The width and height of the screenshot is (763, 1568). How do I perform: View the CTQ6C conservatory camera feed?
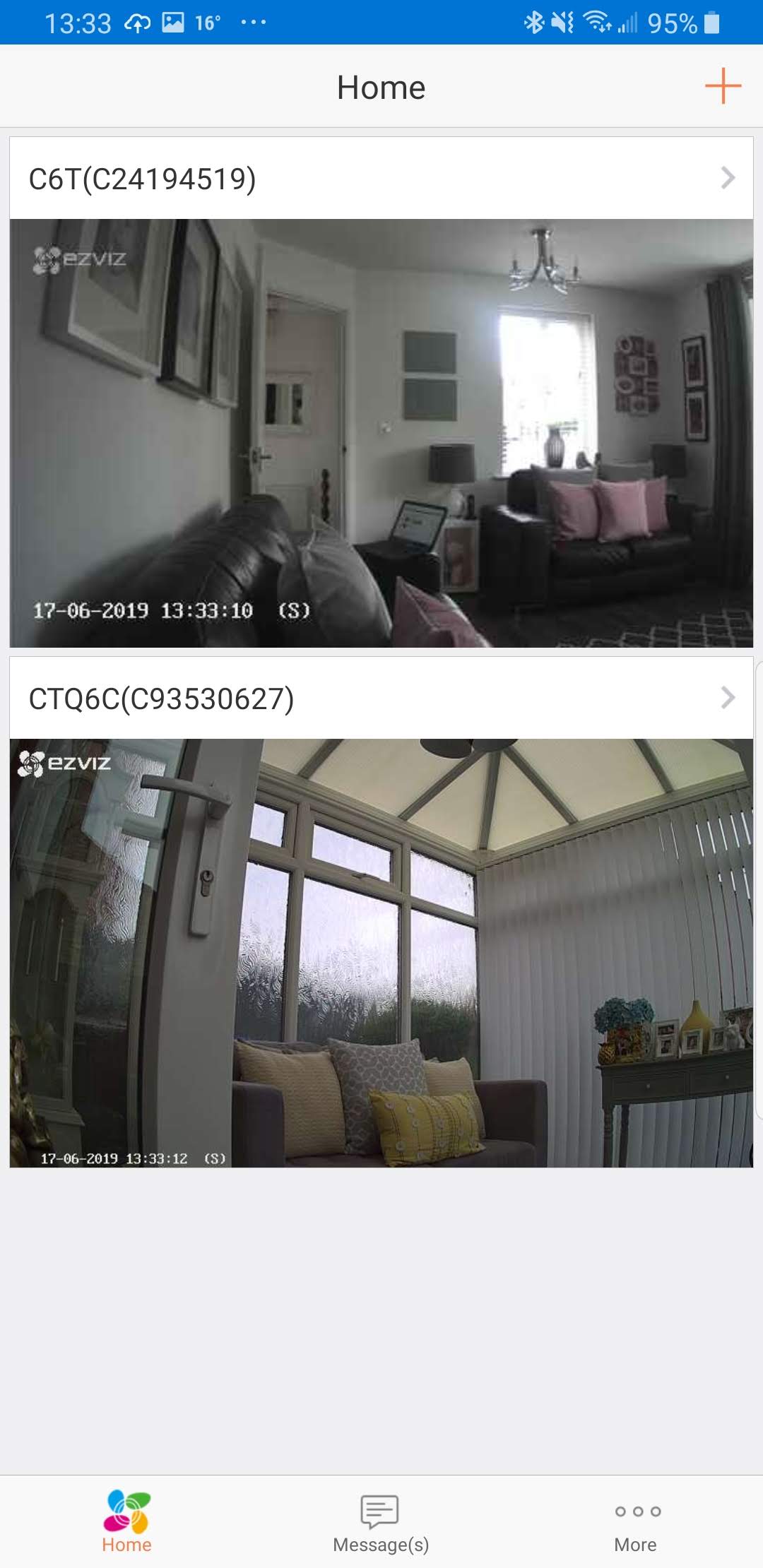point(381,953)
